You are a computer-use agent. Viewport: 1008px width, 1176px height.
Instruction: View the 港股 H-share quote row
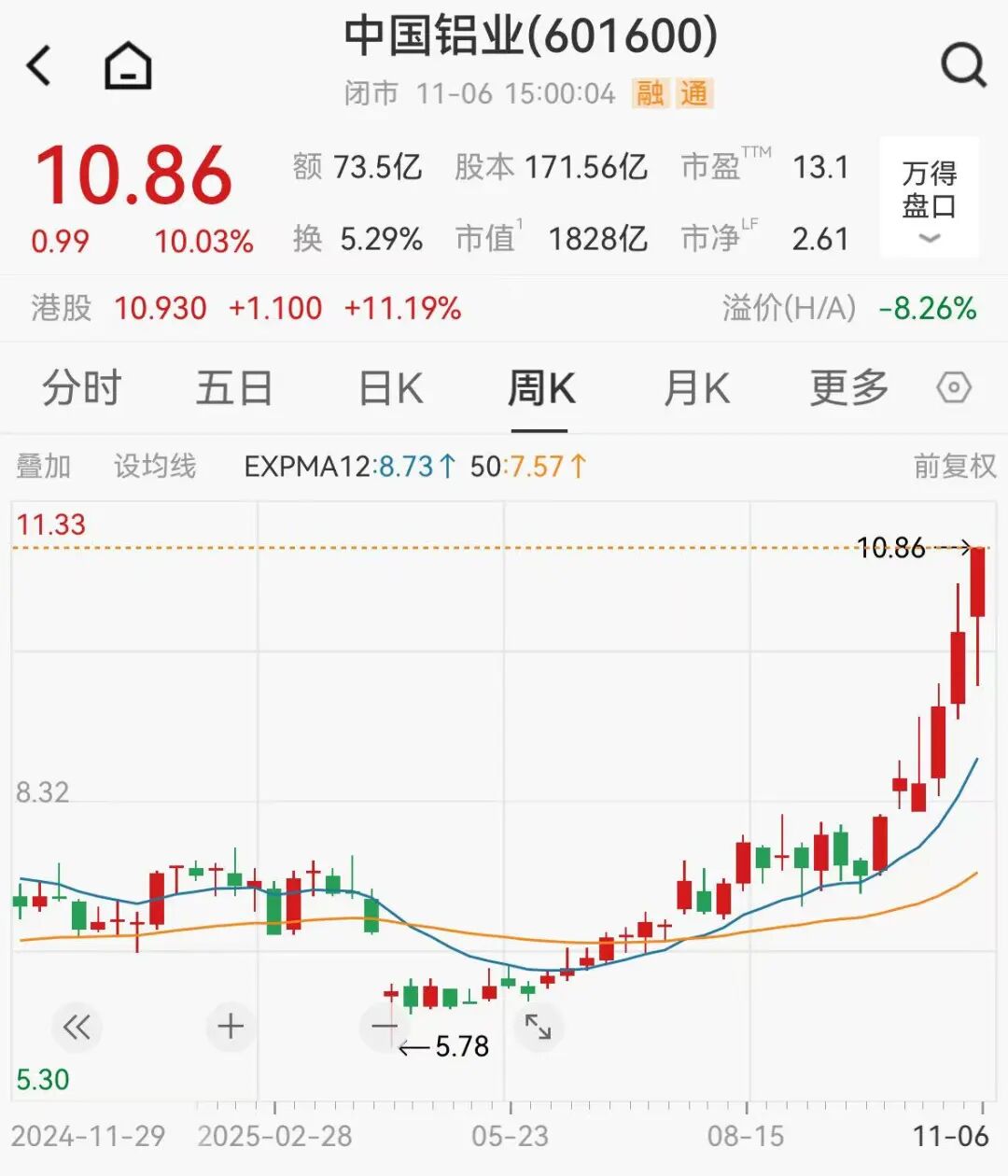tap(246, 308)
